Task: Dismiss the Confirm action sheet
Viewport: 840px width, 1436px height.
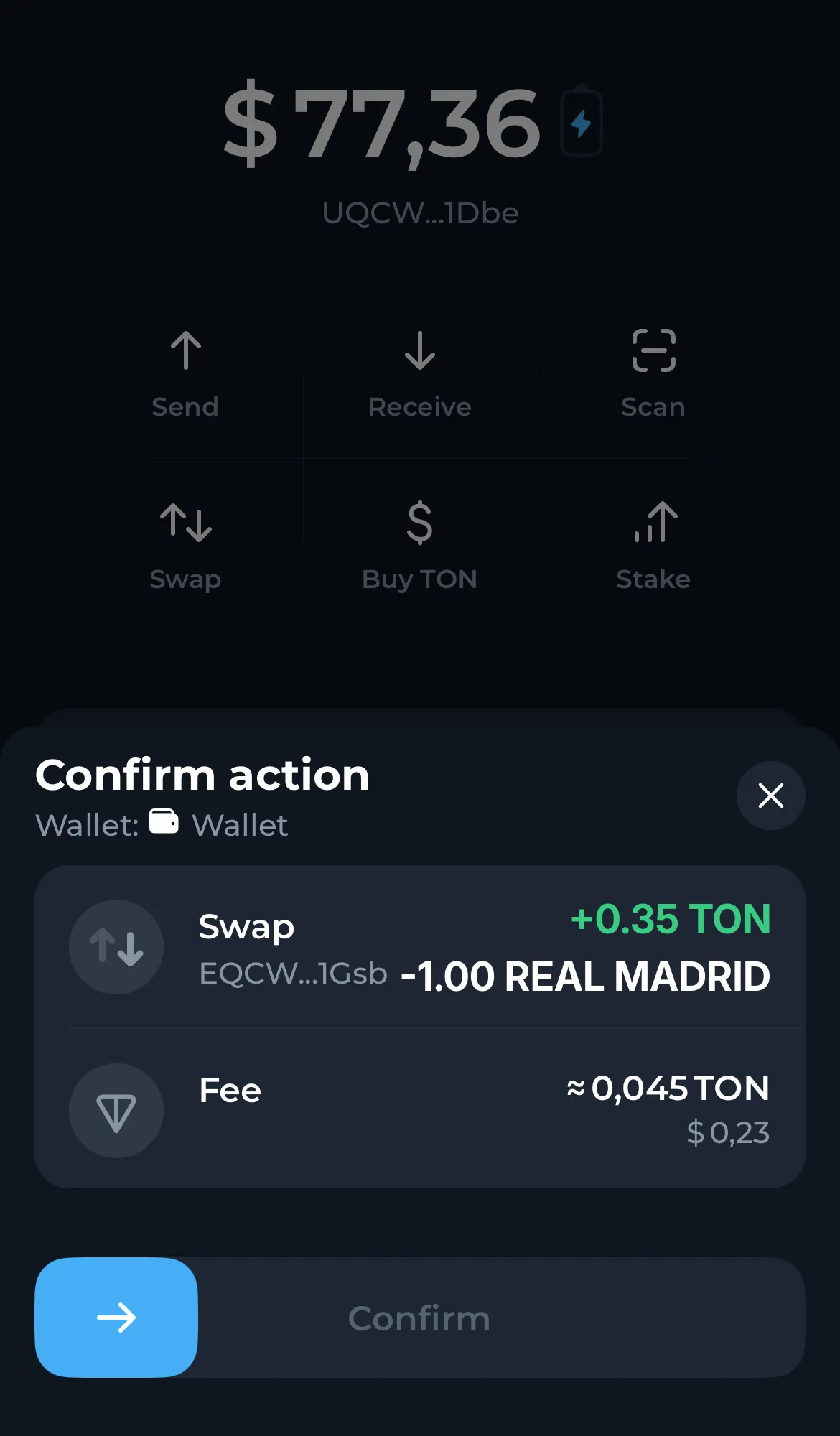Action: (770, 796)
